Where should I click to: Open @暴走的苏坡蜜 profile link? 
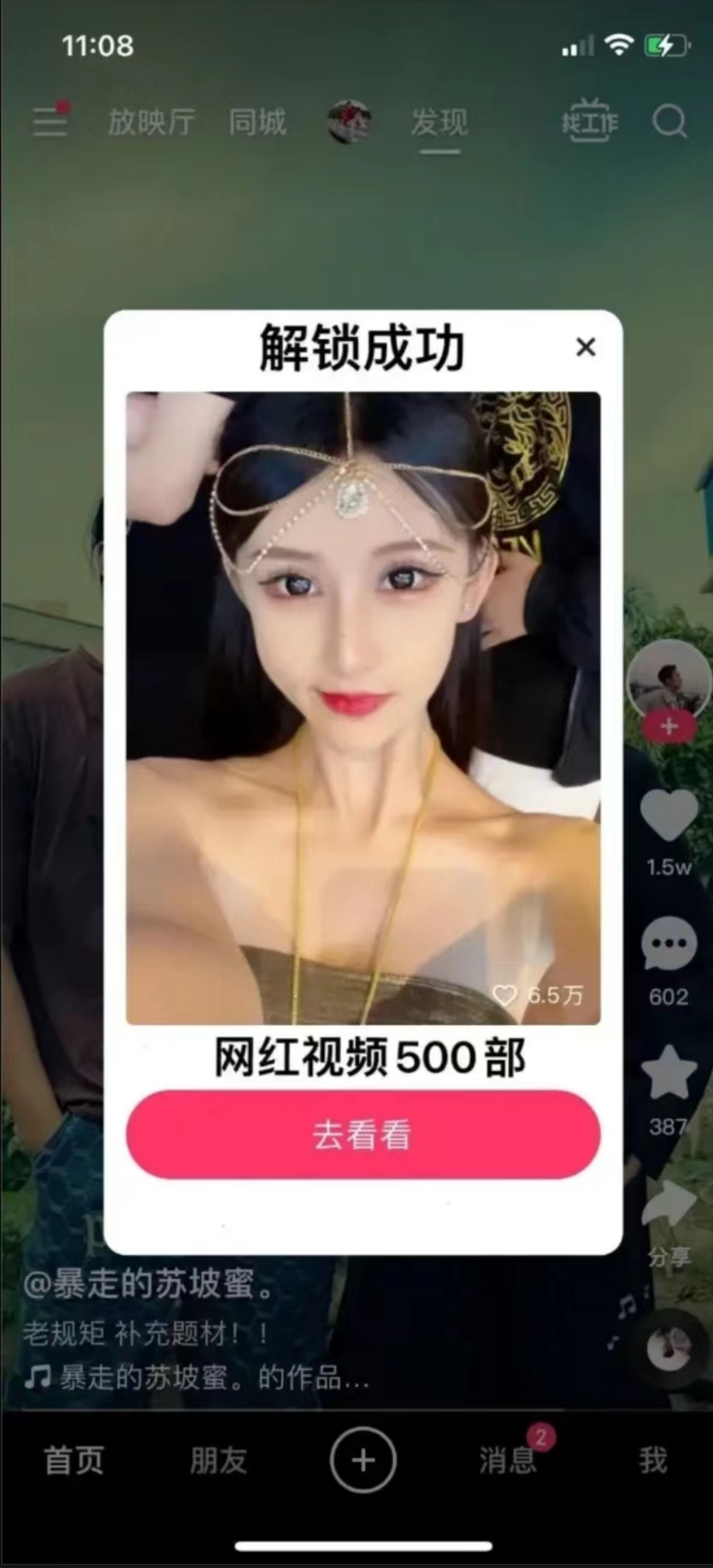coord(148,1284)
